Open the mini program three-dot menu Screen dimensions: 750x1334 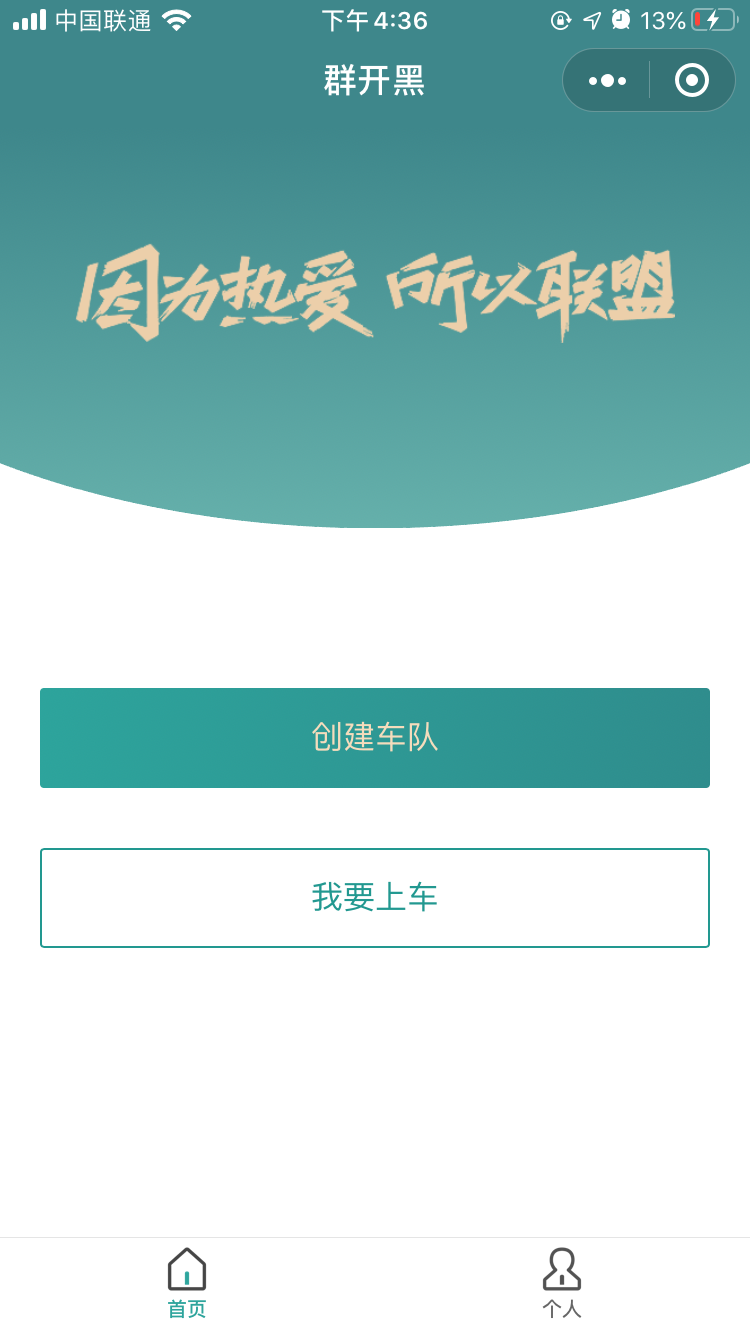(607, 80)
